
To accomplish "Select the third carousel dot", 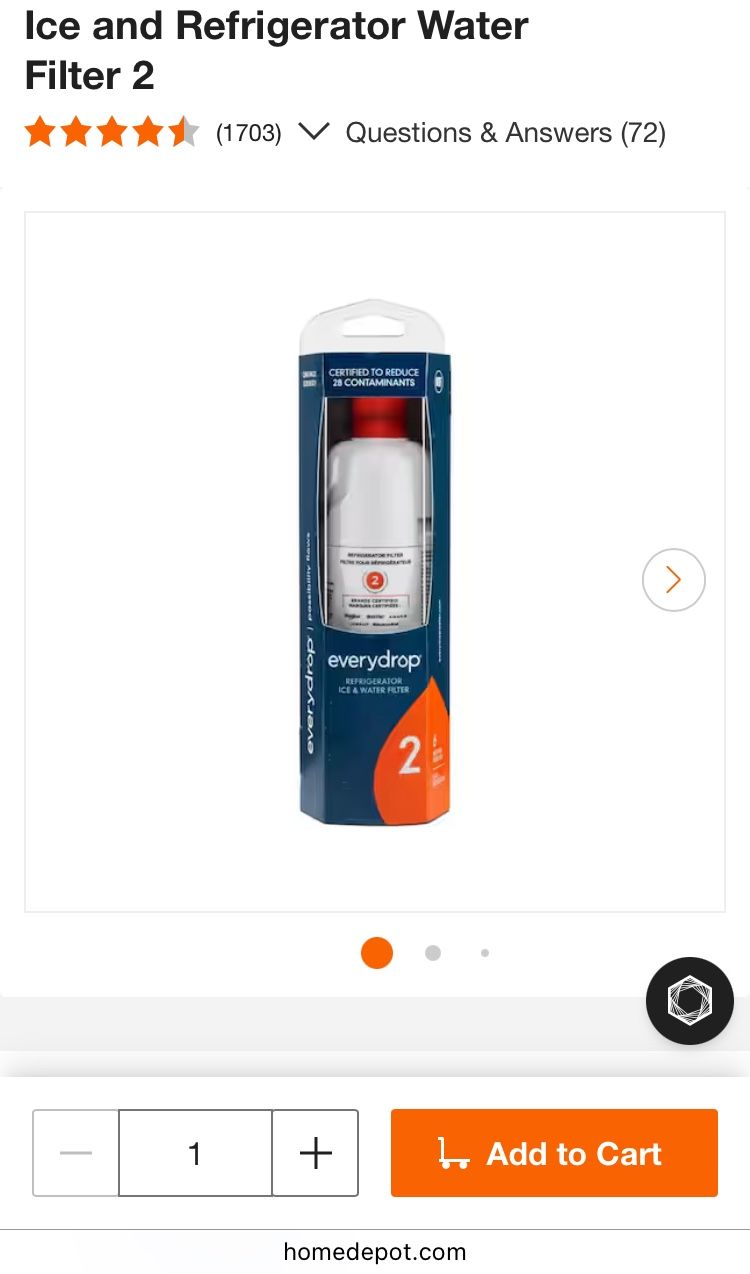I will pyautogui.click(x=485, y=952).
